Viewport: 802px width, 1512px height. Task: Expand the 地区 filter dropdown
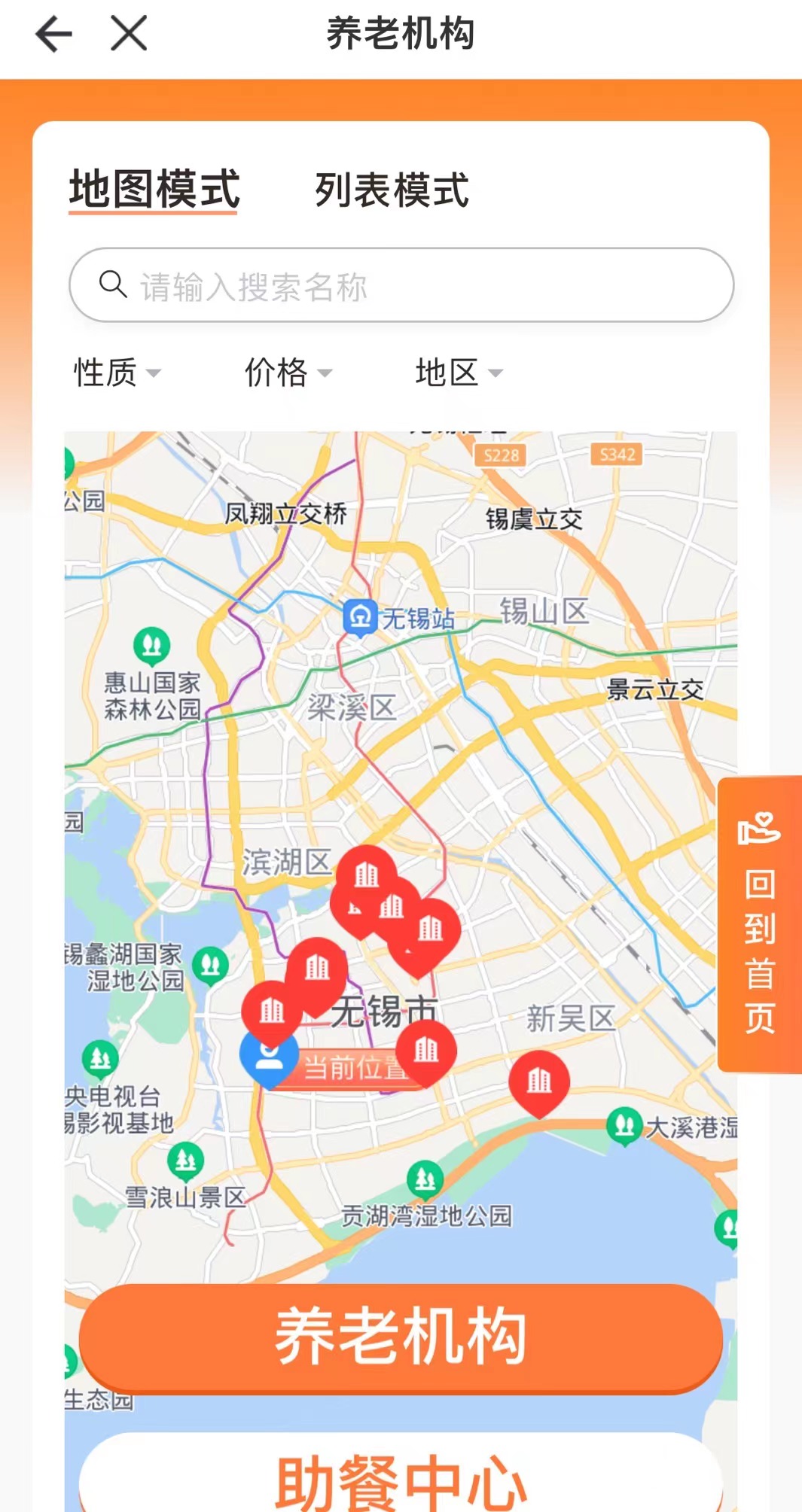pos(458,373)
